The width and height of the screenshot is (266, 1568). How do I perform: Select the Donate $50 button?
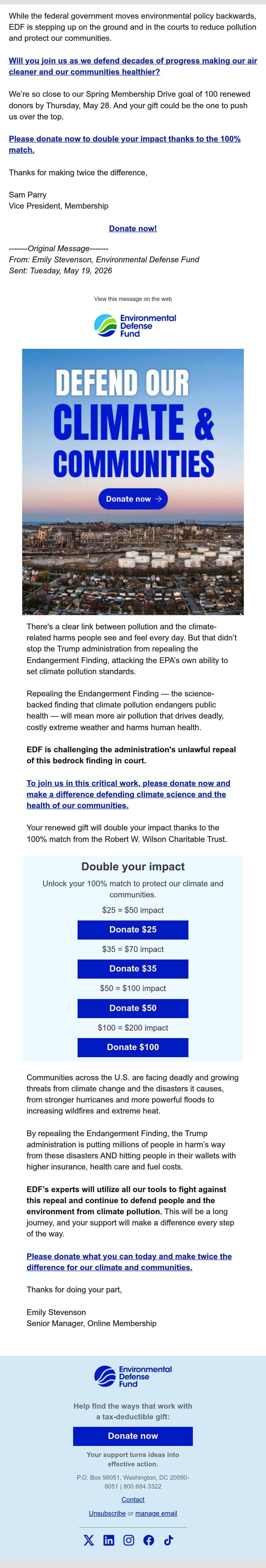tap(133, 1007)
